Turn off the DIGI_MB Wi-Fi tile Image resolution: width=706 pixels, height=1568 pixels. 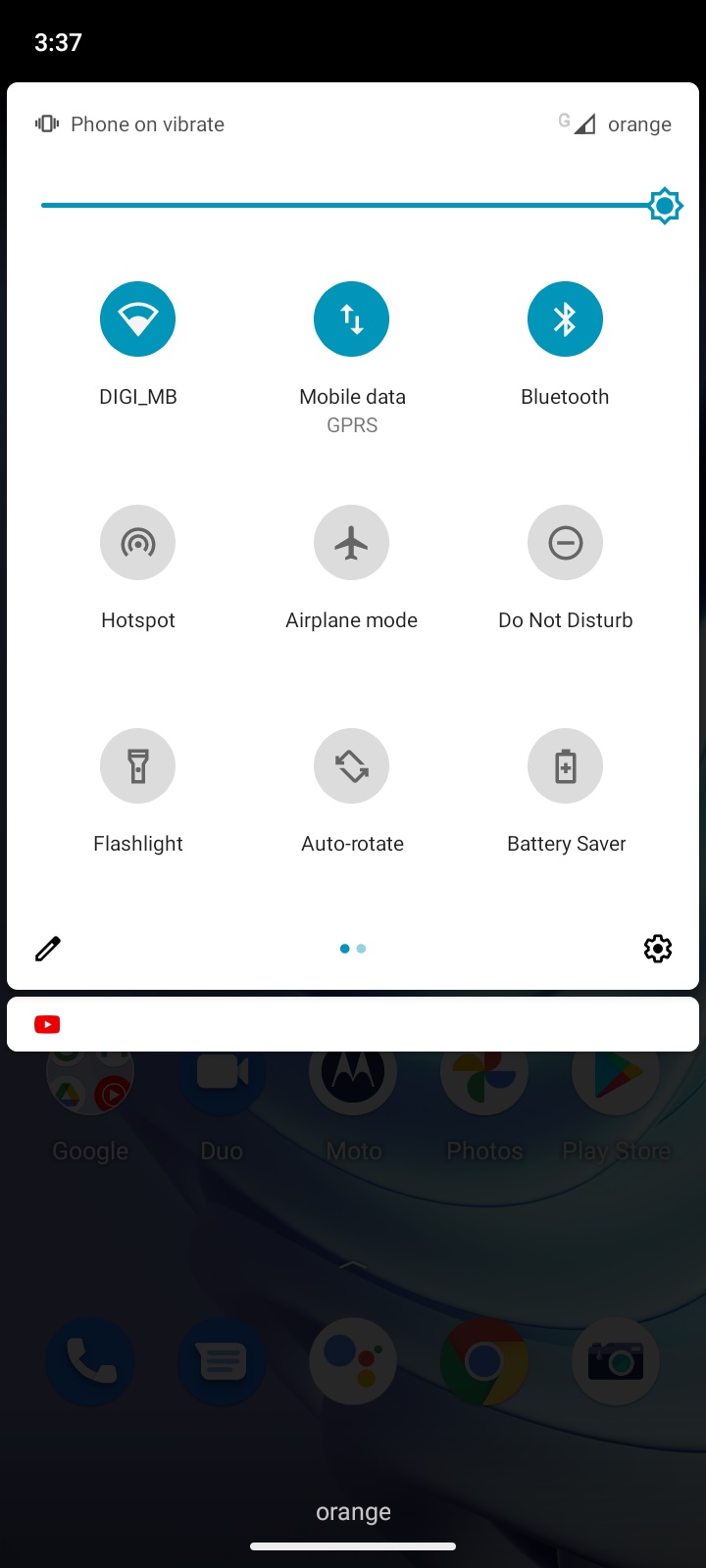point(137,318)
